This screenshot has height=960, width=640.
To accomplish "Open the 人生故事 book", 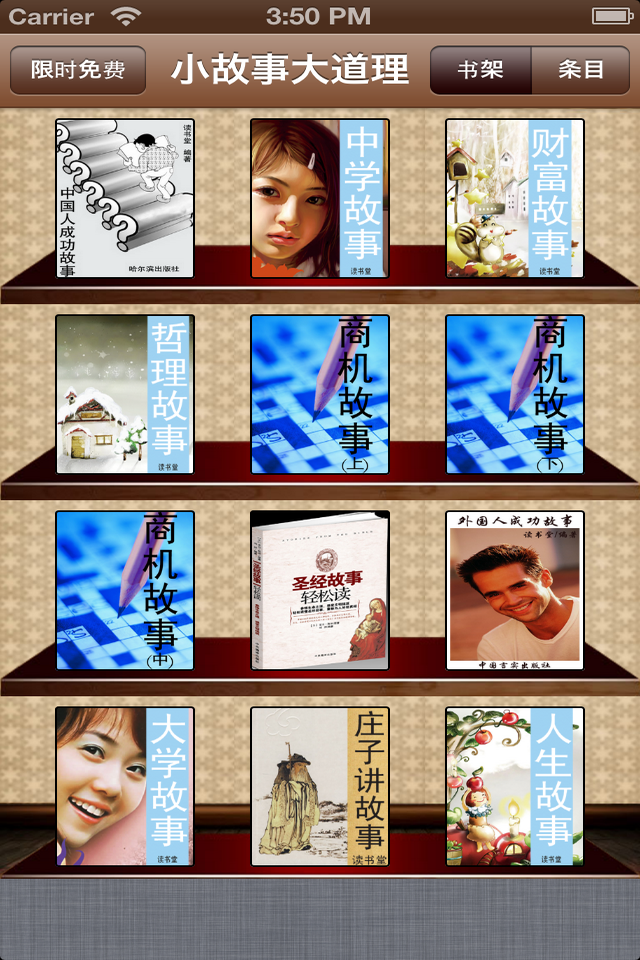I will (515, 786).
